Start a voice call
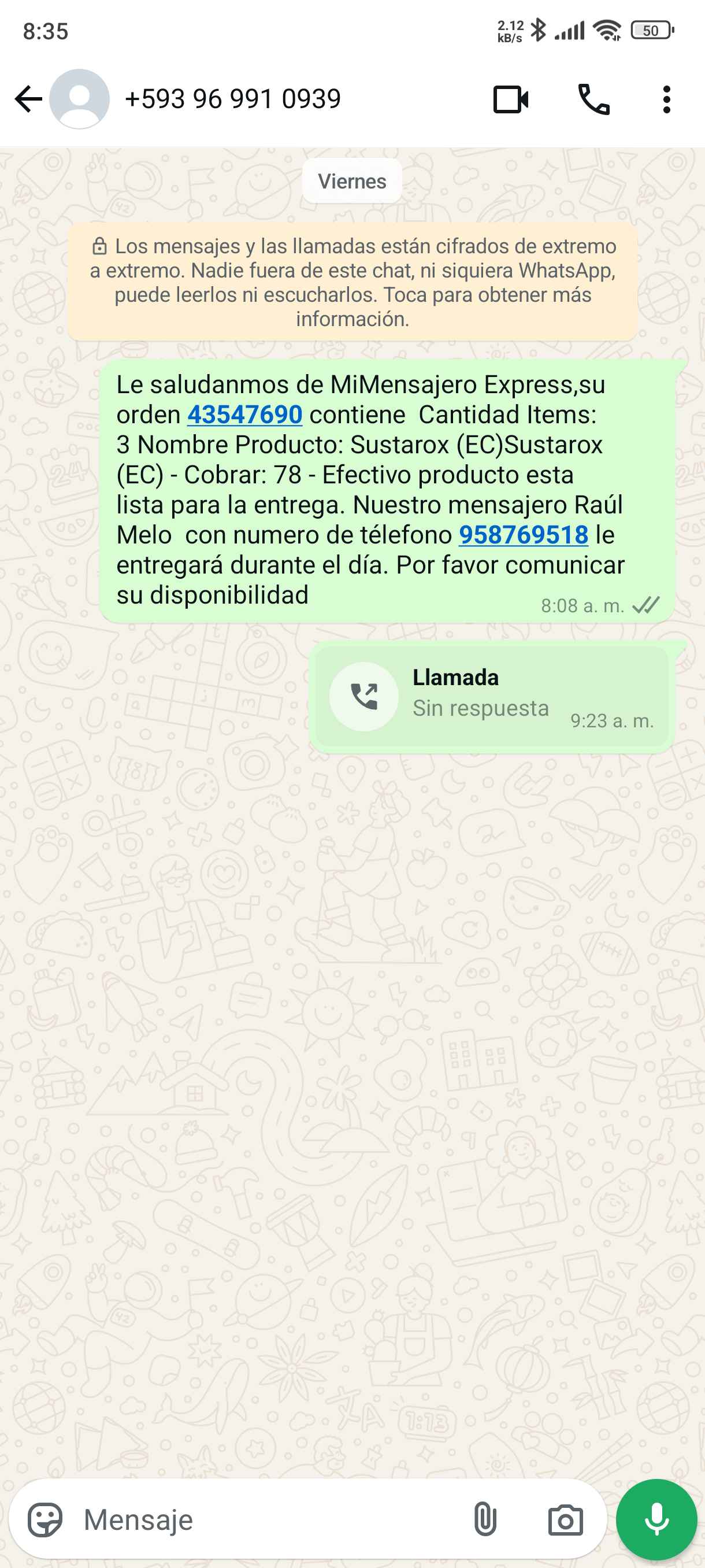This screenshot has height=1568, width=705. 593,99
